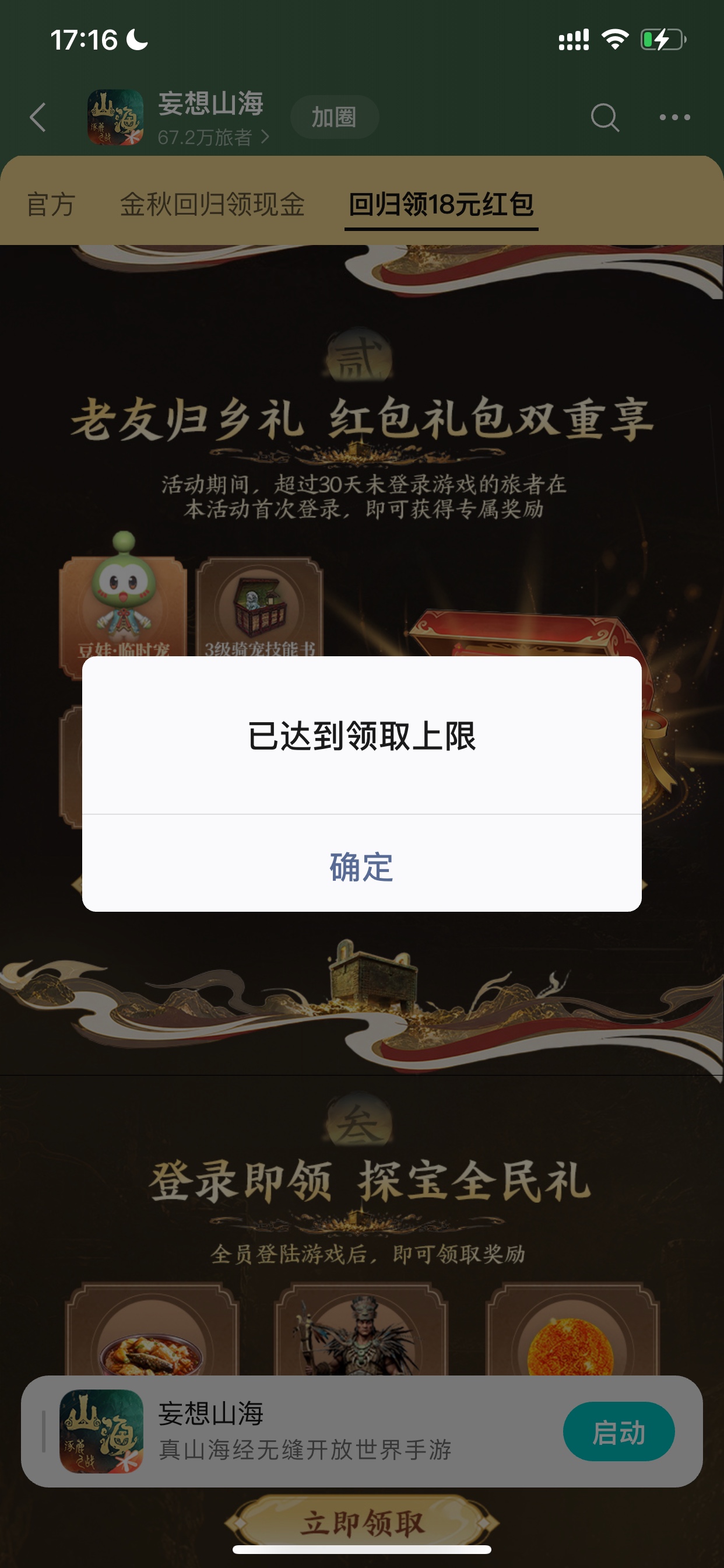
Task: Select the 回归领18元红包 tab
Action: coord(441,204)
